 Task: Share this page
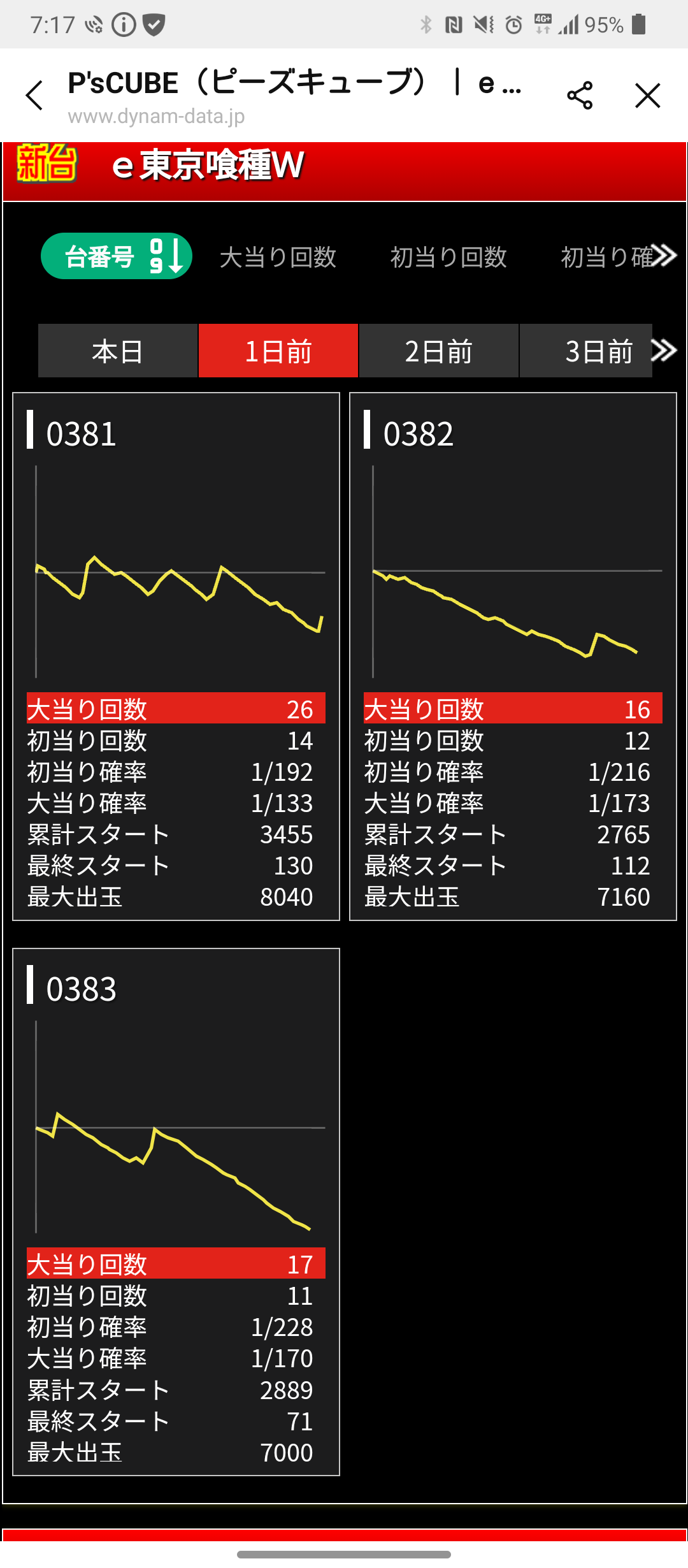pyautogui.click(x=580, y=96)
